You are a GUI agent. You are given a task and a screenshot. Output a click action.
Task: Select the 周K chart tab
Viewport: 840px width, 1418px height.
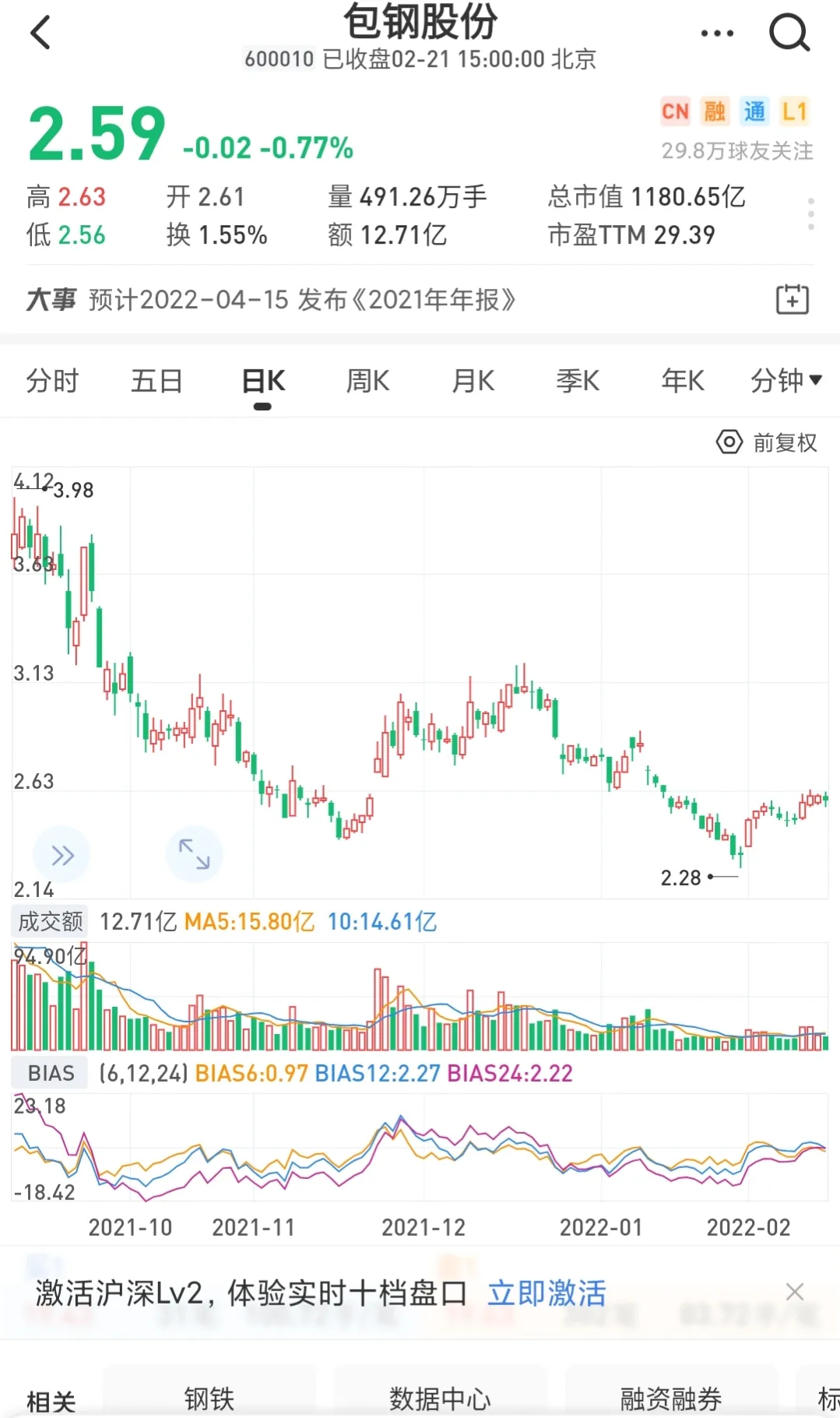tap(367, 381)
